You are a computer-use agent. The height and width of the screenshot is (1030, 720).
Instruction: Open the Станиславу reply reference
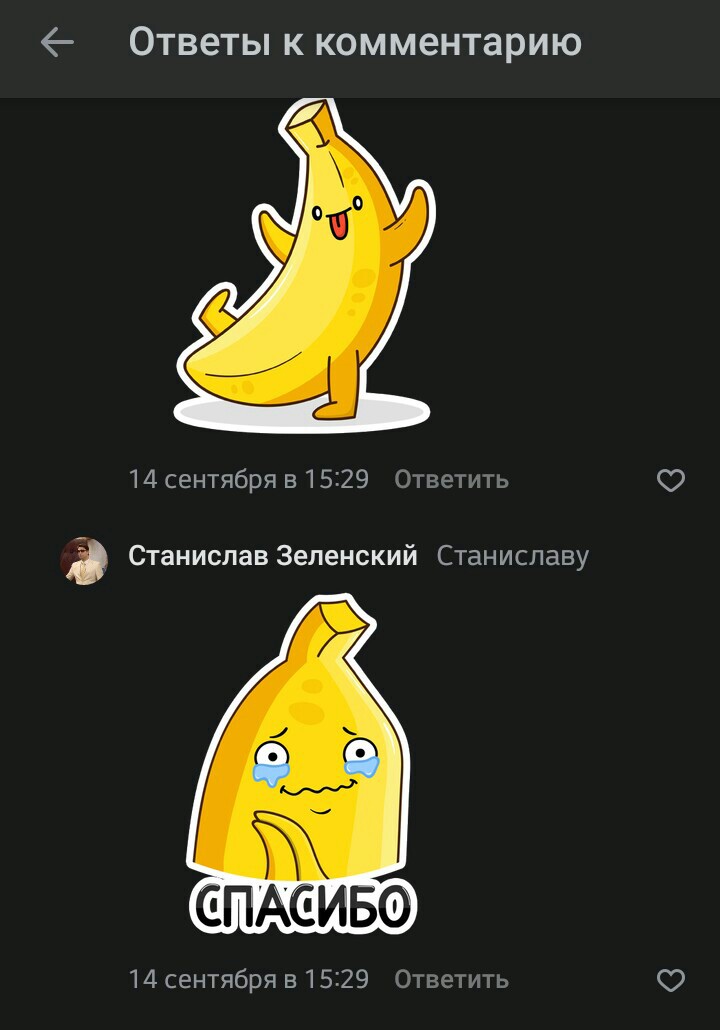click(x=512, y=556)
